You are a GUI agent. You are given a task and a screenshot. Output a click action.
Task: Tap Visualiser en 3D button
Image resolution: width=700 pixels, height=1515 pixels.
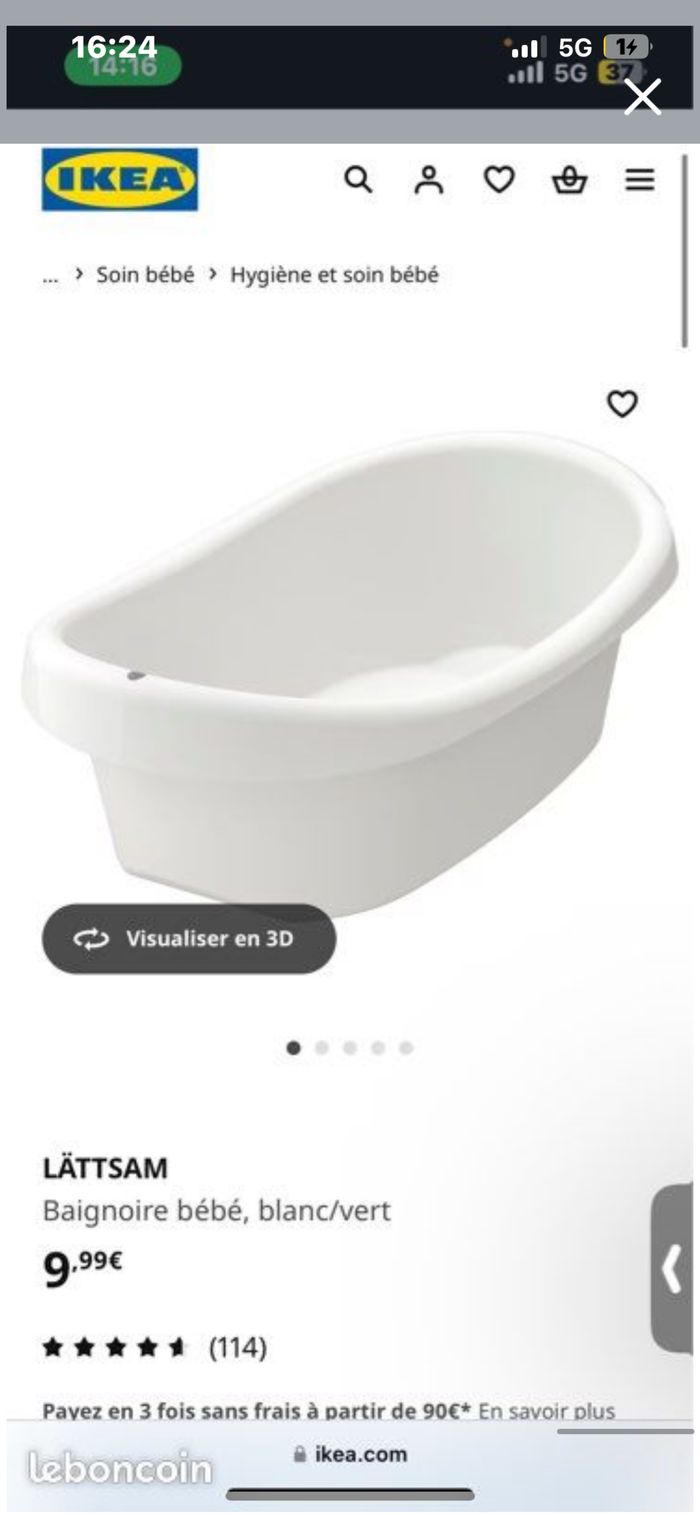point(189,939)
